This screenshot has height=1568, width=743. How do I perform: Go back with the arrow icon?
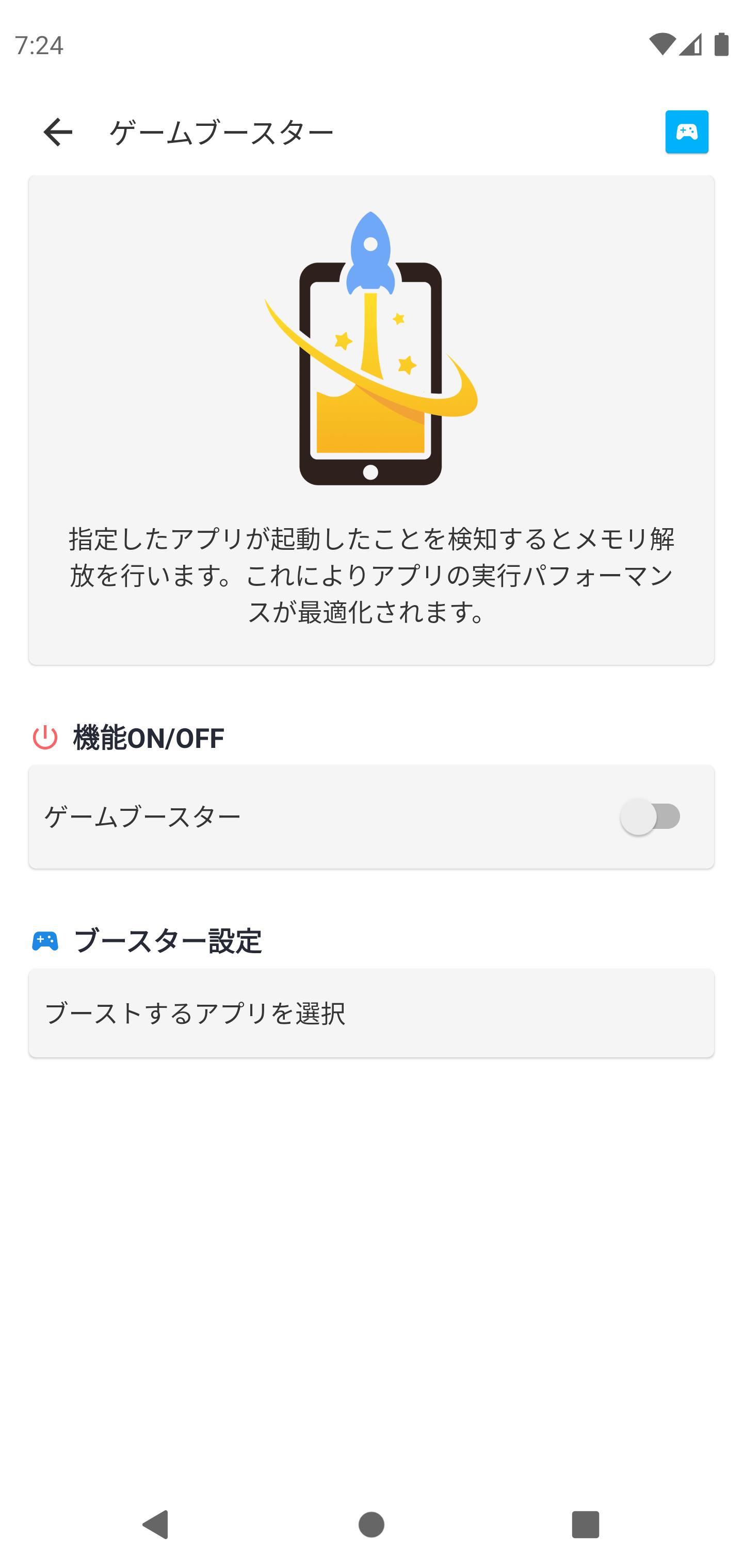[58, 132]
